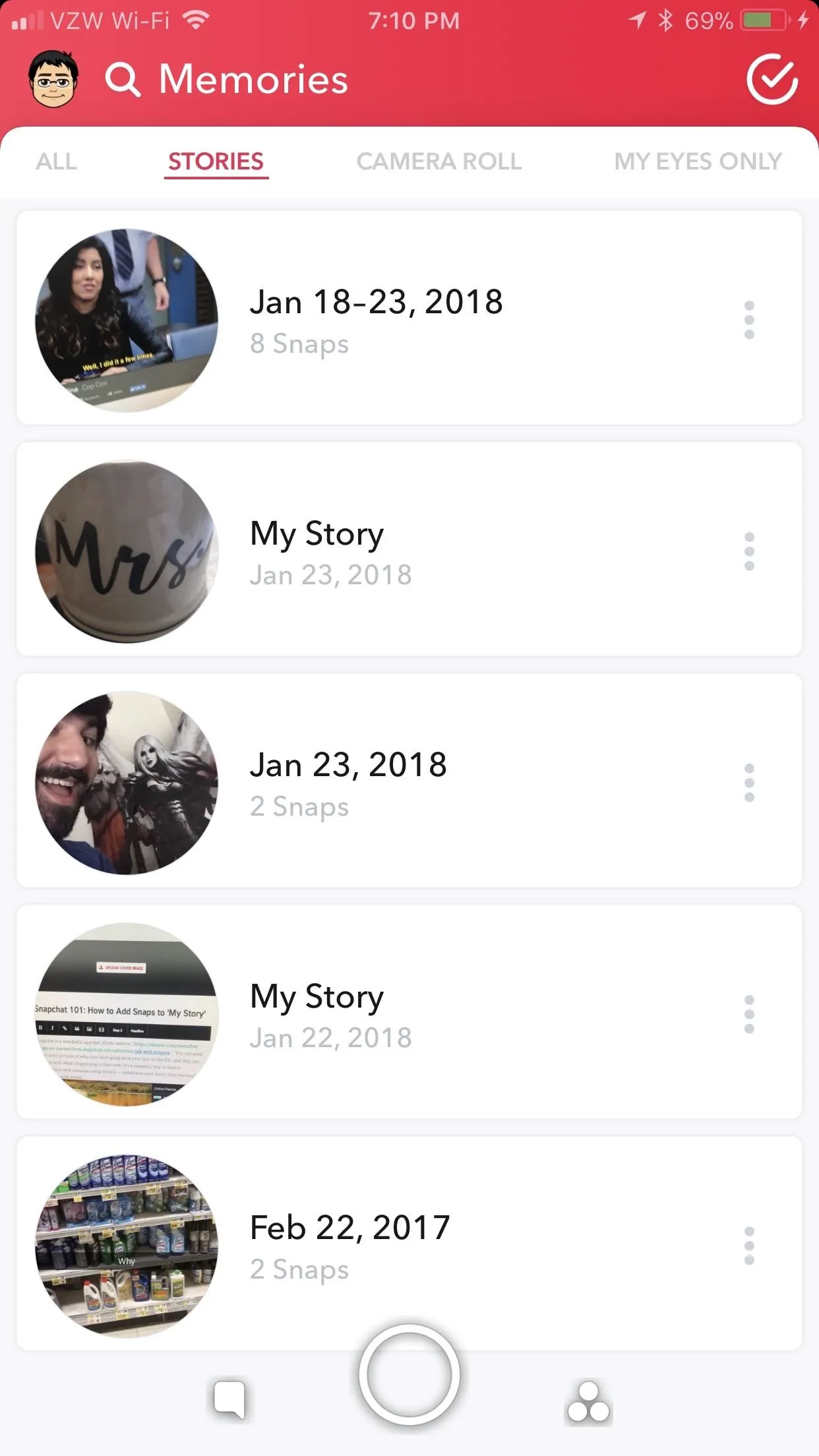The width and height of the screenshot is (819, 1456).
Task: Show options for My Story Jan 22, 2018
Action: coord(749,1015)
